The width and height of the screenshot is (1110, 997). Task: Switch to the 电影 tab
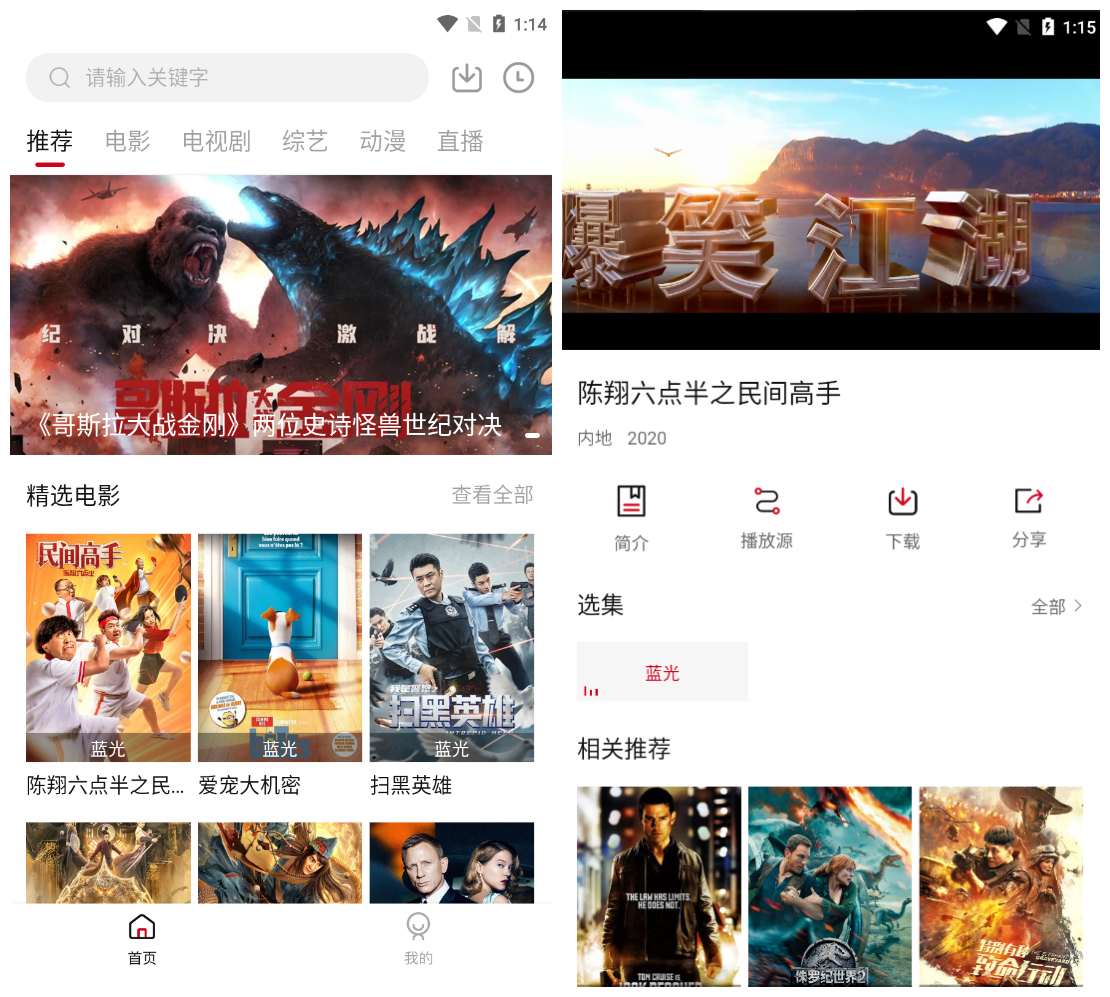[x=127, y=142]
